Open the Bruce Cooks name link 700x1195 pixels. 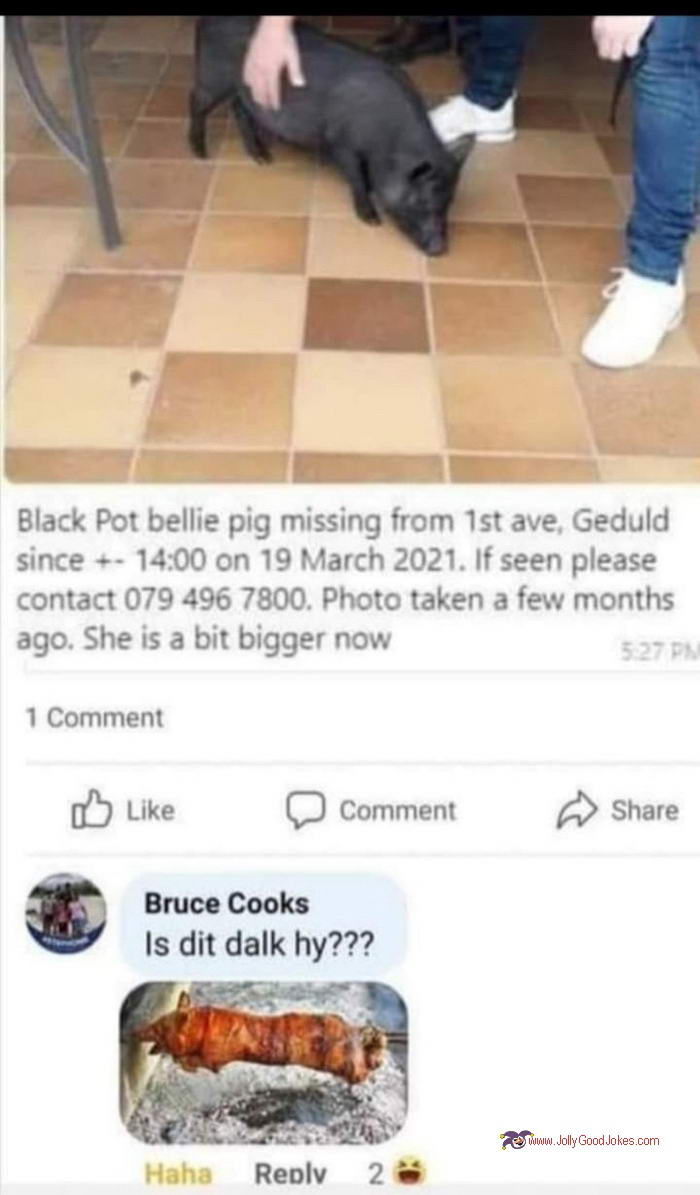[226, 903]
